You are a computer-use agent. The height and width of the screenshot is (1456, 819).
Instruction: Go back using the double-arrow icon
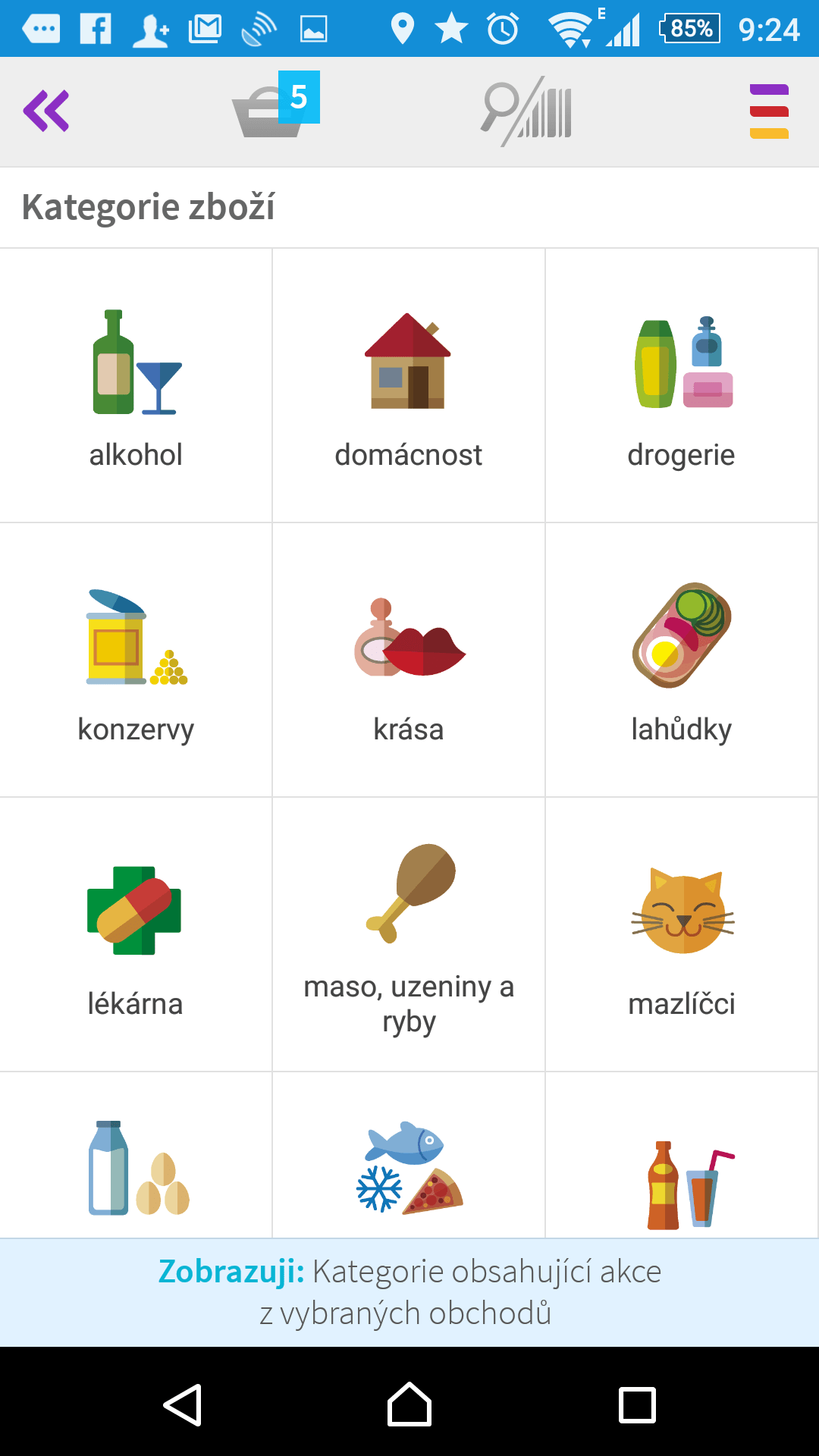click(46, 111)
